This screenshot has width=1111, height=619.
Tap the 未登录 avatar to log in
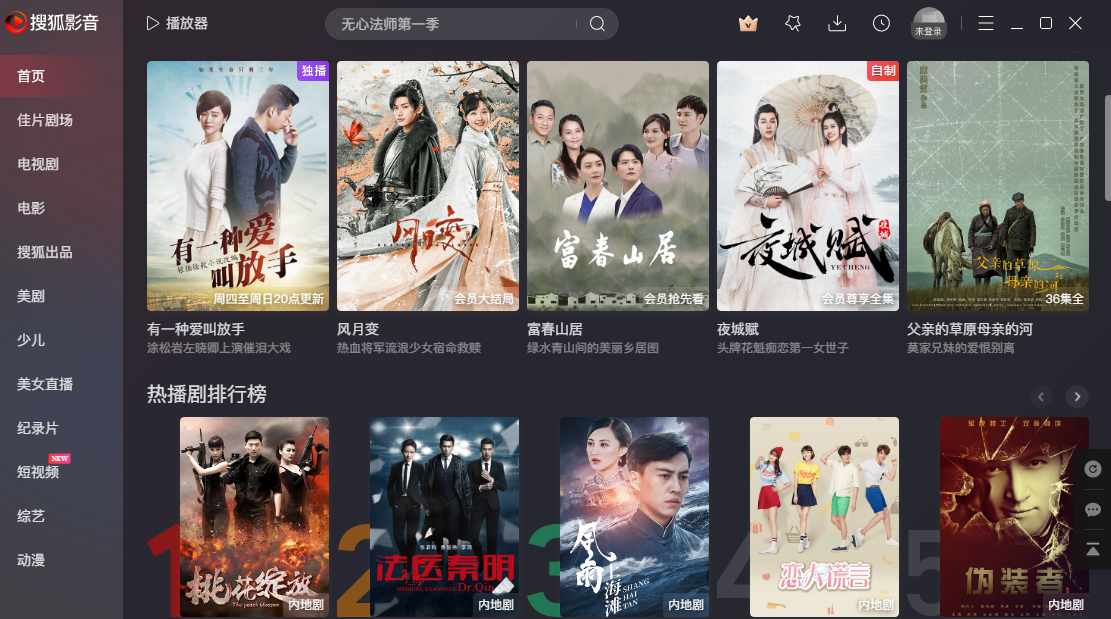928,23
